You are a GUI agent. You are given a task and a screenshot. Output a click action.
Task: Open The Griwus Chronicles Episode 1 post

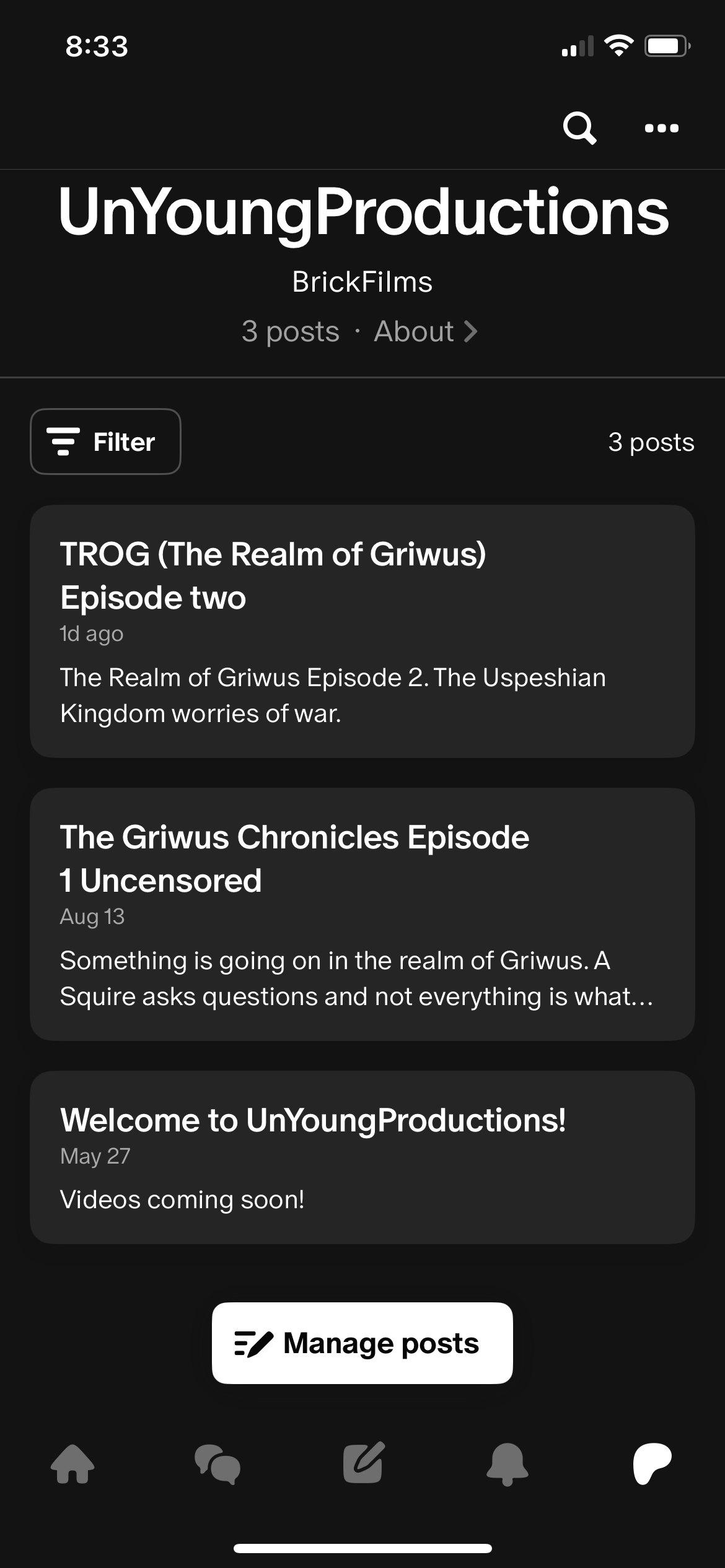[362, 914]
